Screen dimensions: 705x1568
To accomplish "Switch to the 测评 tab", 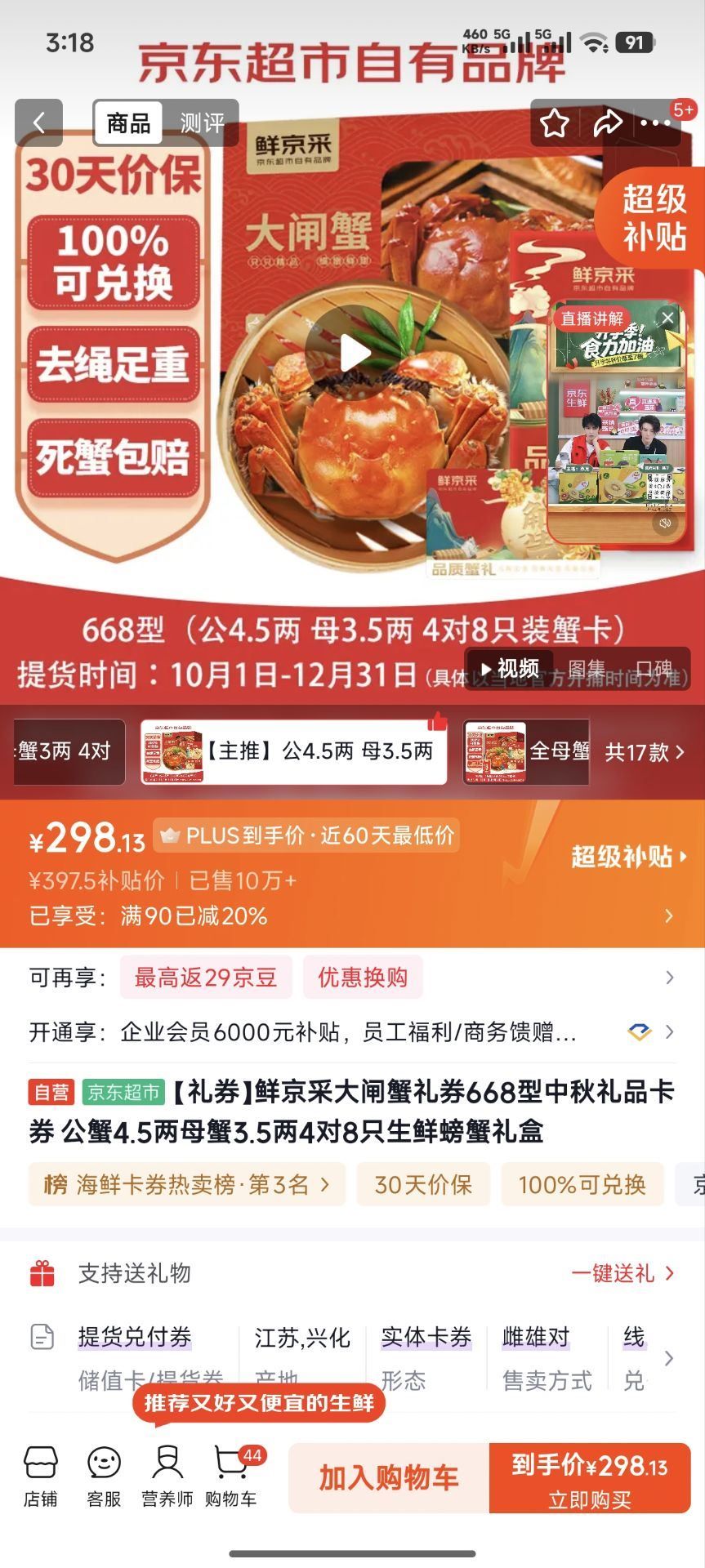I will (202, 123).
